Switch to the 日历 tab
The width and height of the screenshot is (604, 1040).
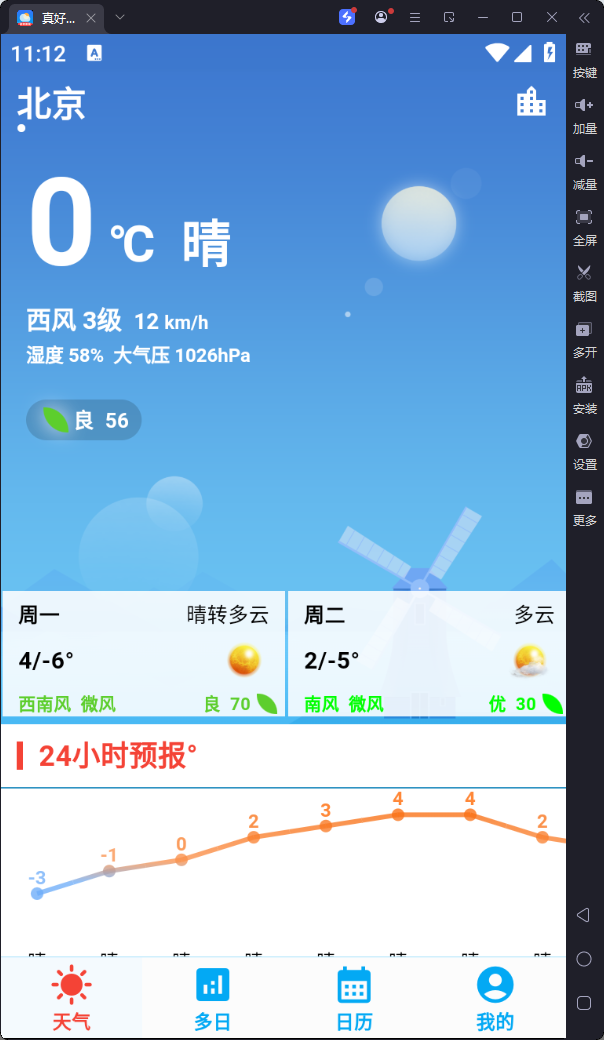(354, 998)
